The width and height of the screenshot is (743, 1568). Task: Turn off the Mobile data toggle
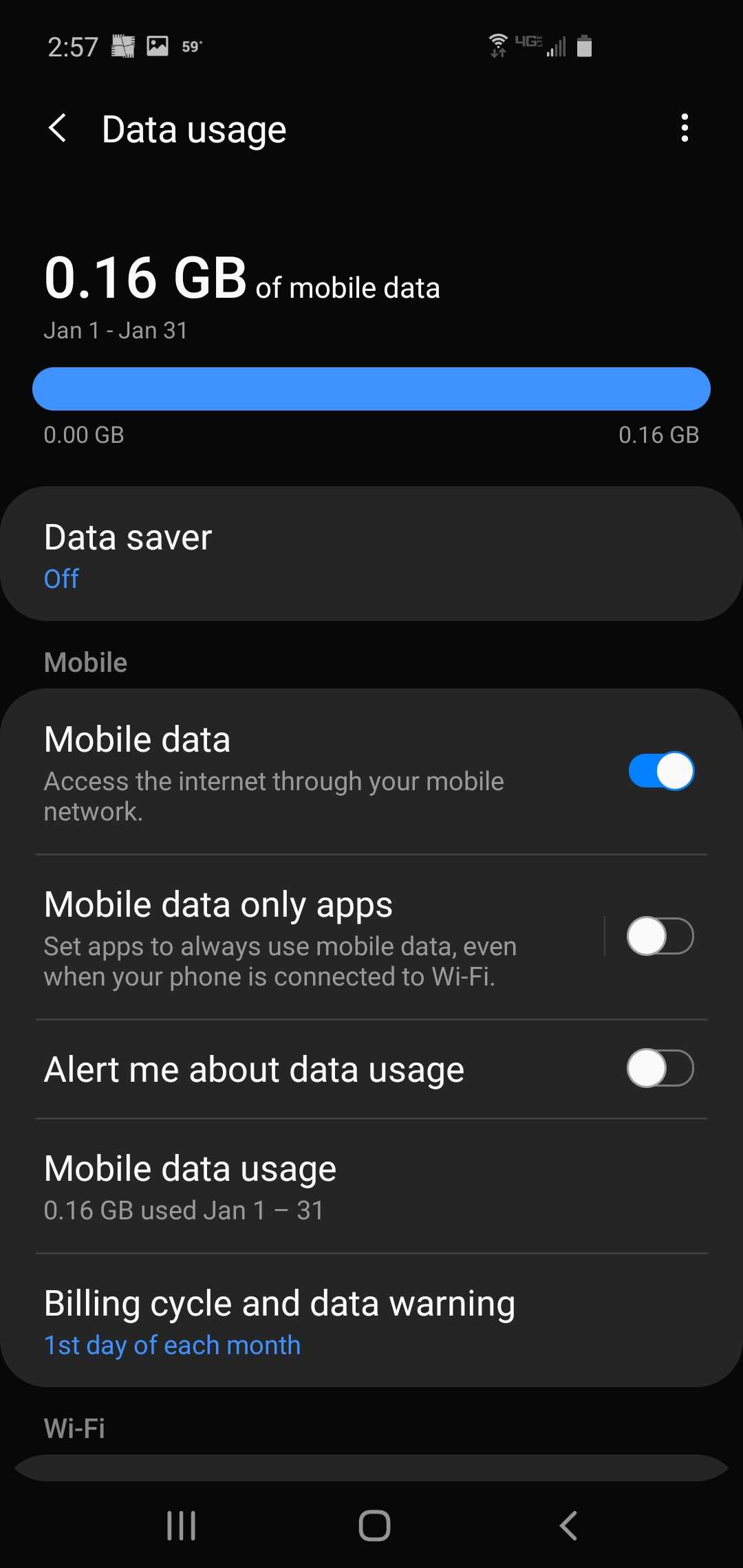click(x=660, y=771)
